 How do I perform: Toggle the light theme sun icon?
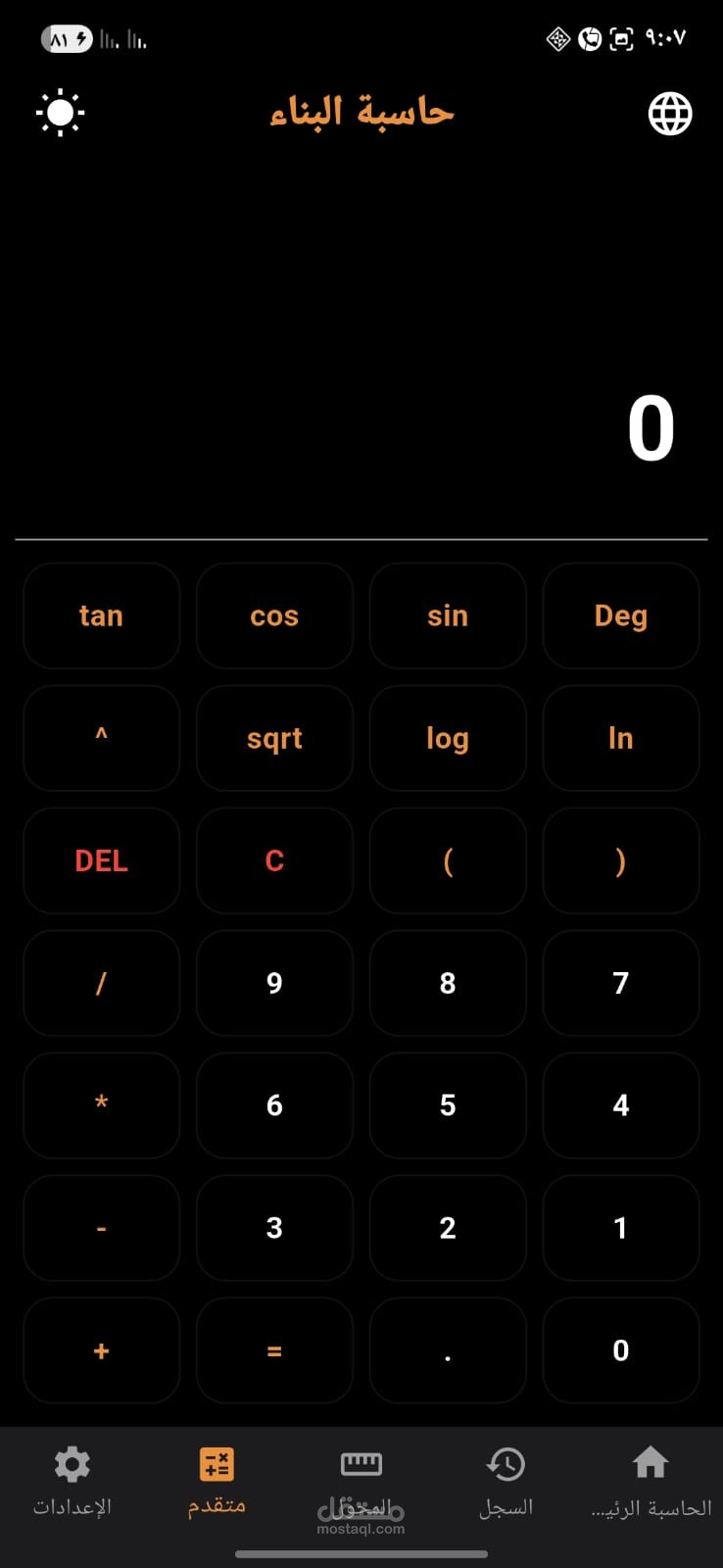(x=60, y=113)
